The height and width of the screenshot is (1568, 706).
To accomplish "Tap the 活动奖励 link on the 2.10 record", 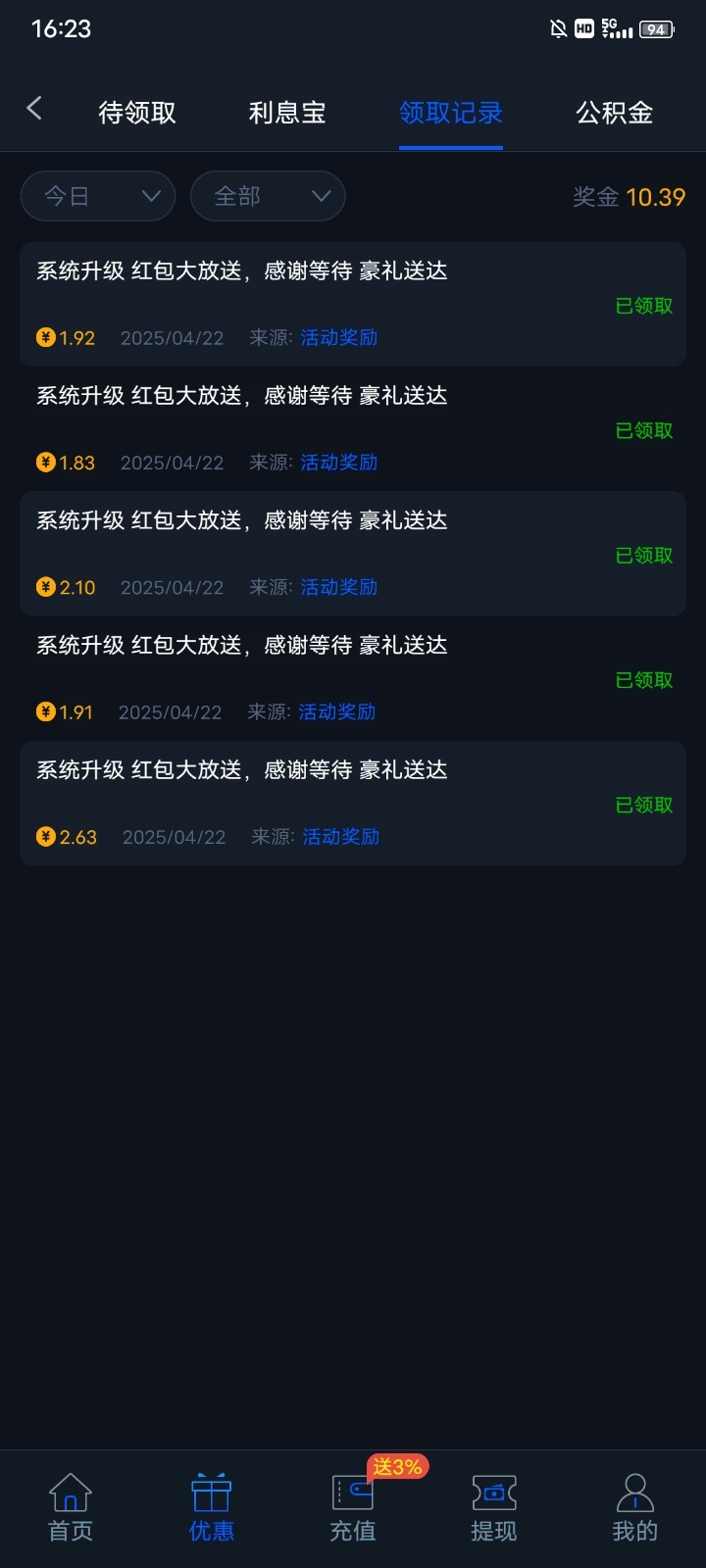I will click(339, 587).
